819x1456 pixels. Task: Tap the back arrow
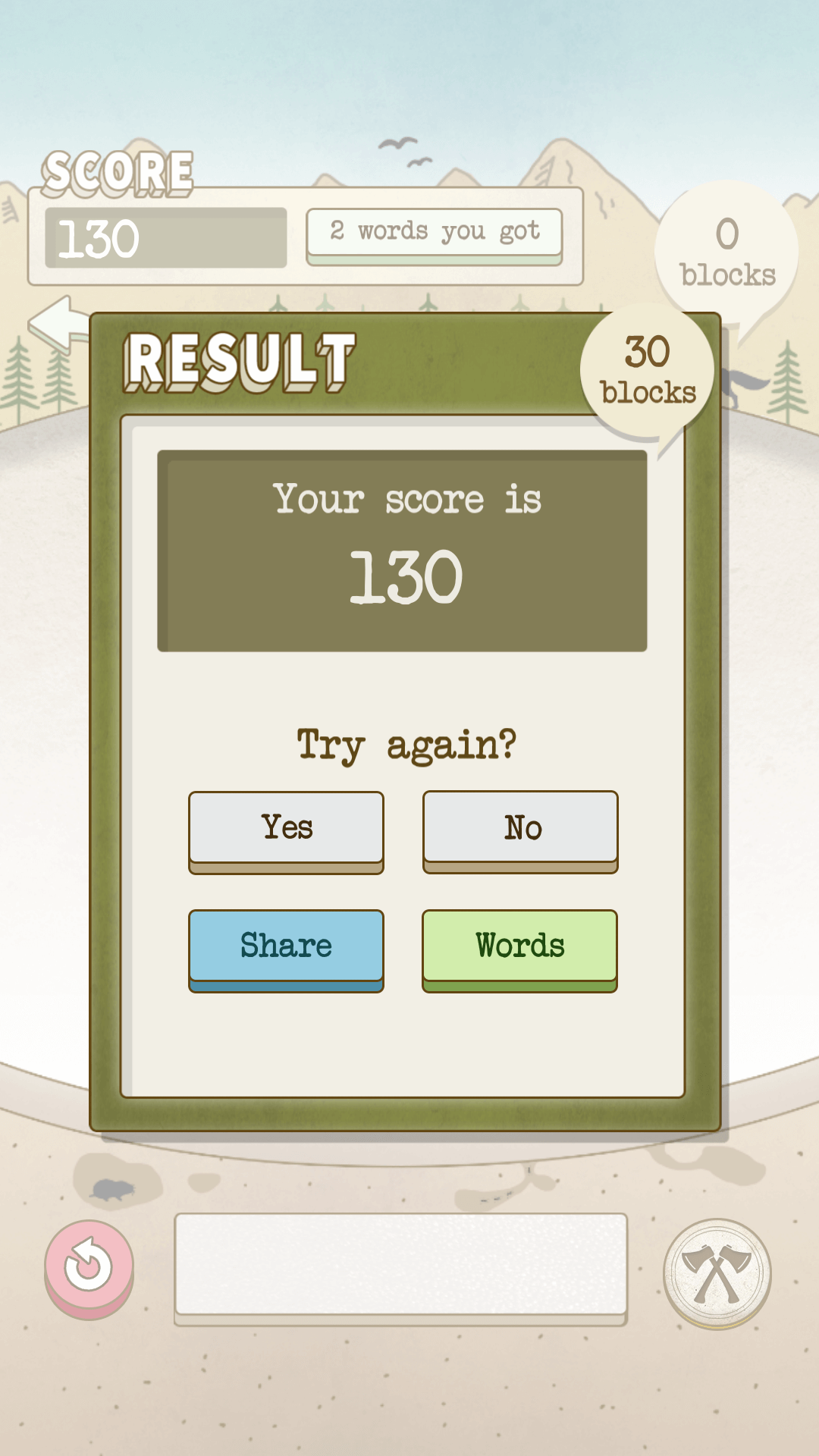pyautogui.click(x=59, y=324)
